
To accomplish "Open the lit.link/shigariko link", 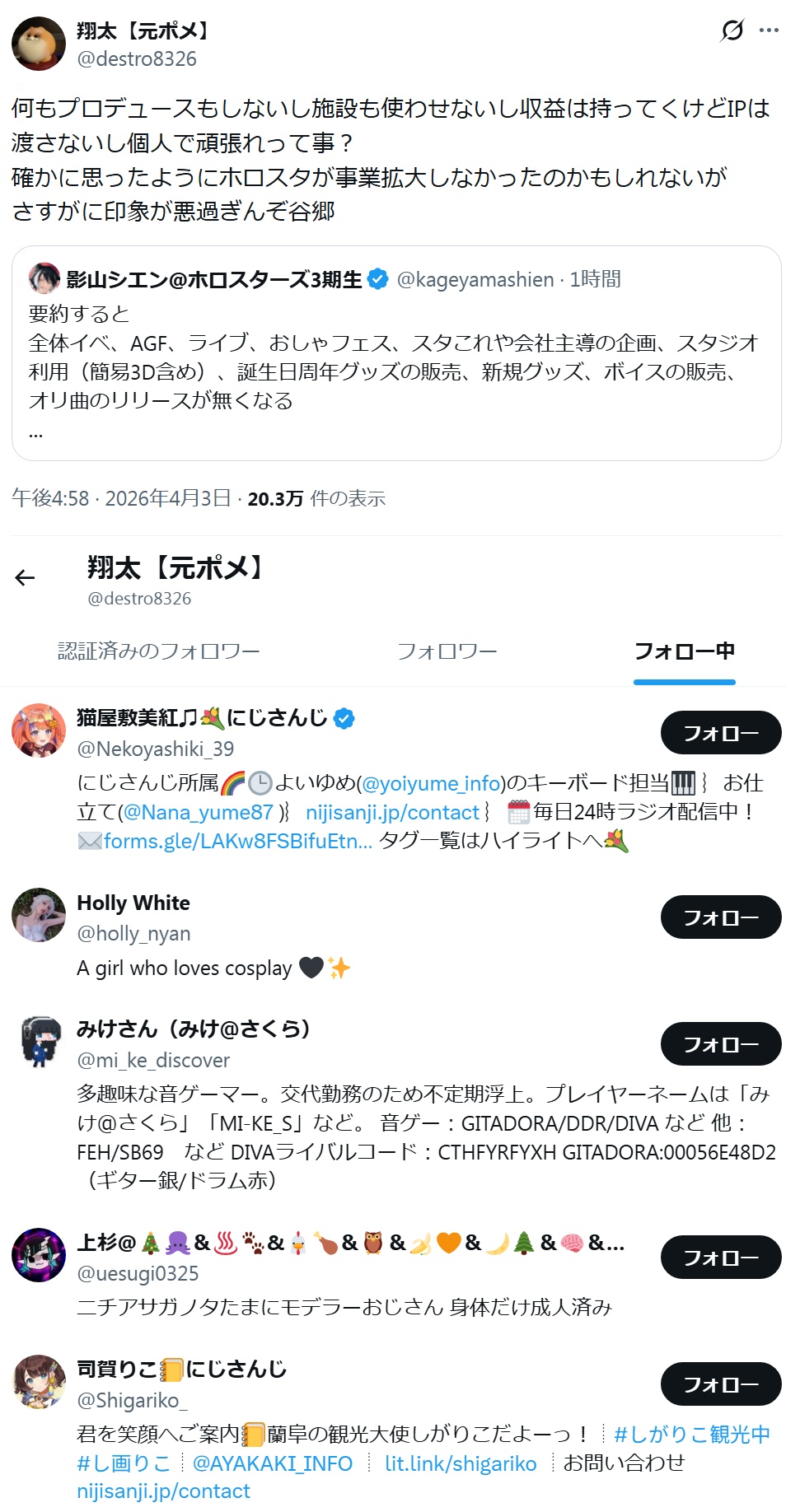I will (x=461, y=1463).
